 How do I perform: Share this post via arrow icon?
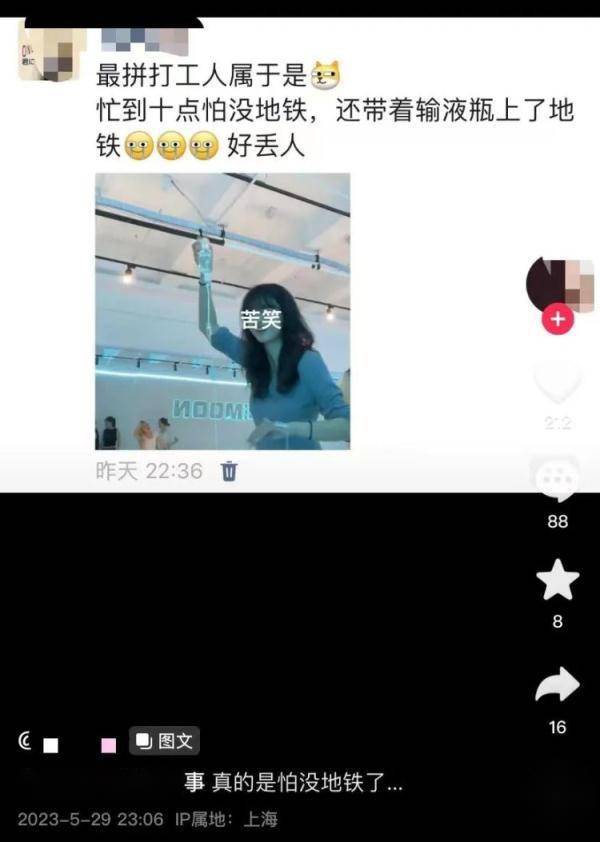[x=557, y=685]
